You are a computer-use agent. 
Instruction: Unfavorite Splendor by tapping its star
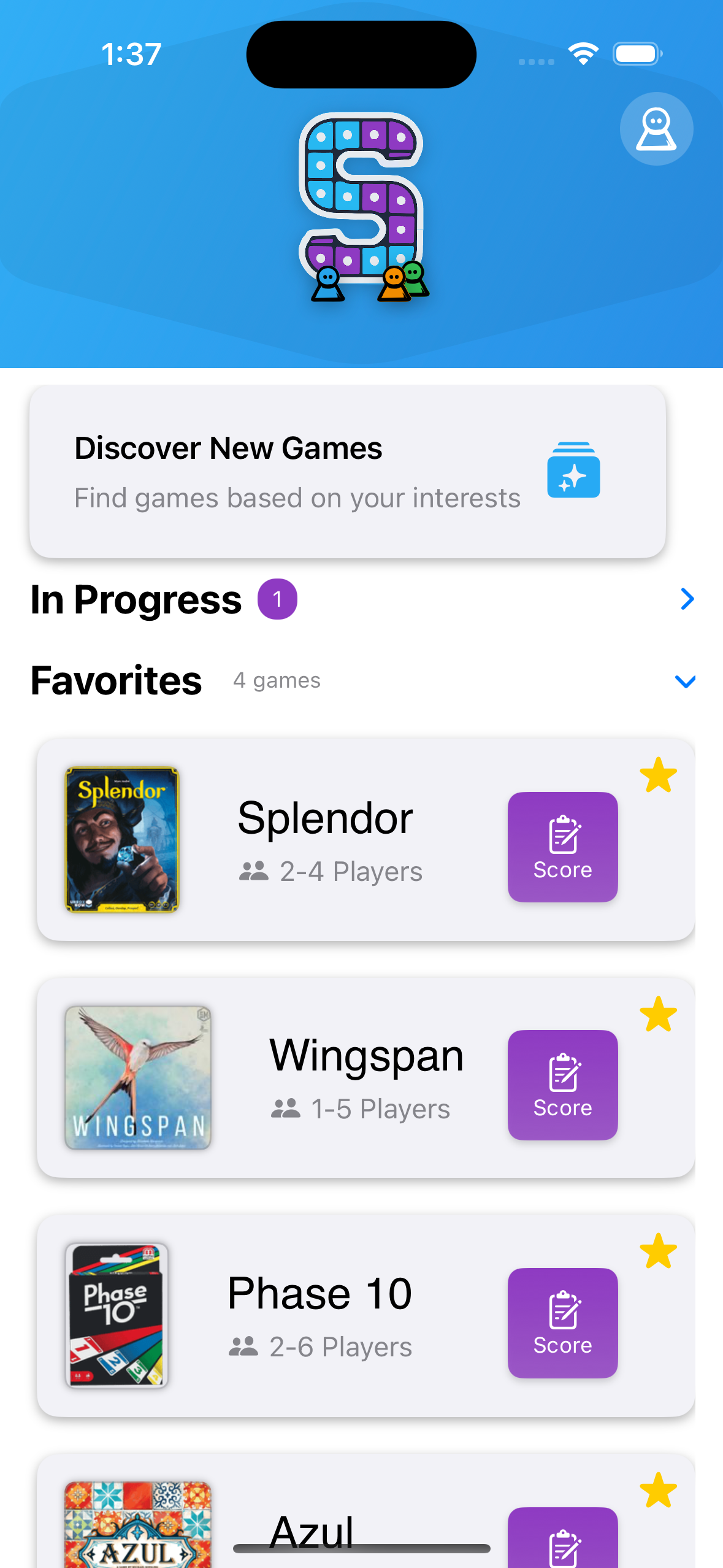(x=658, y=775)
